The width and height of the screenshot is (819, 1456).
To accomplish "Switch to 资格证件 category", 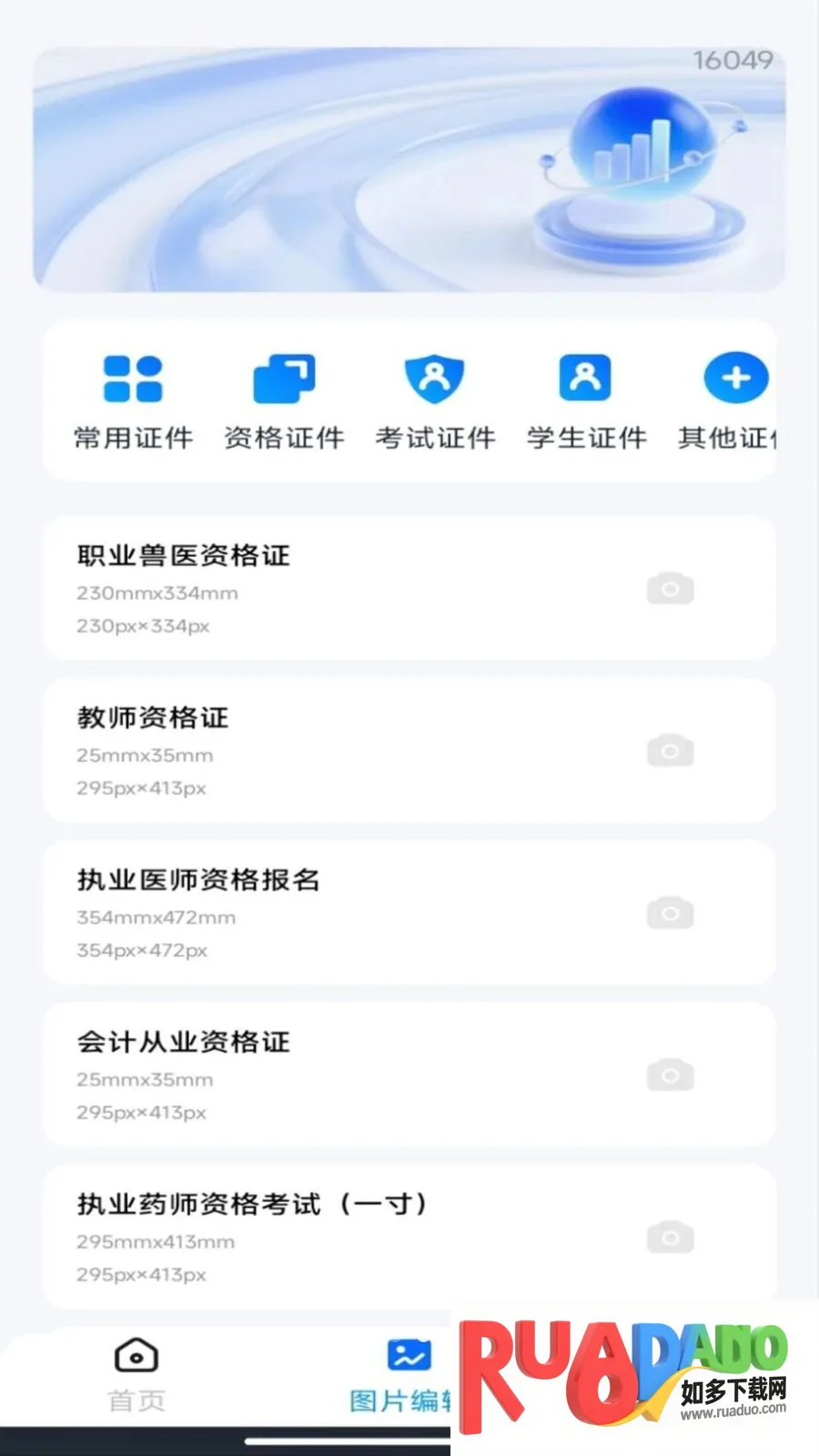I will coord(284,401).
